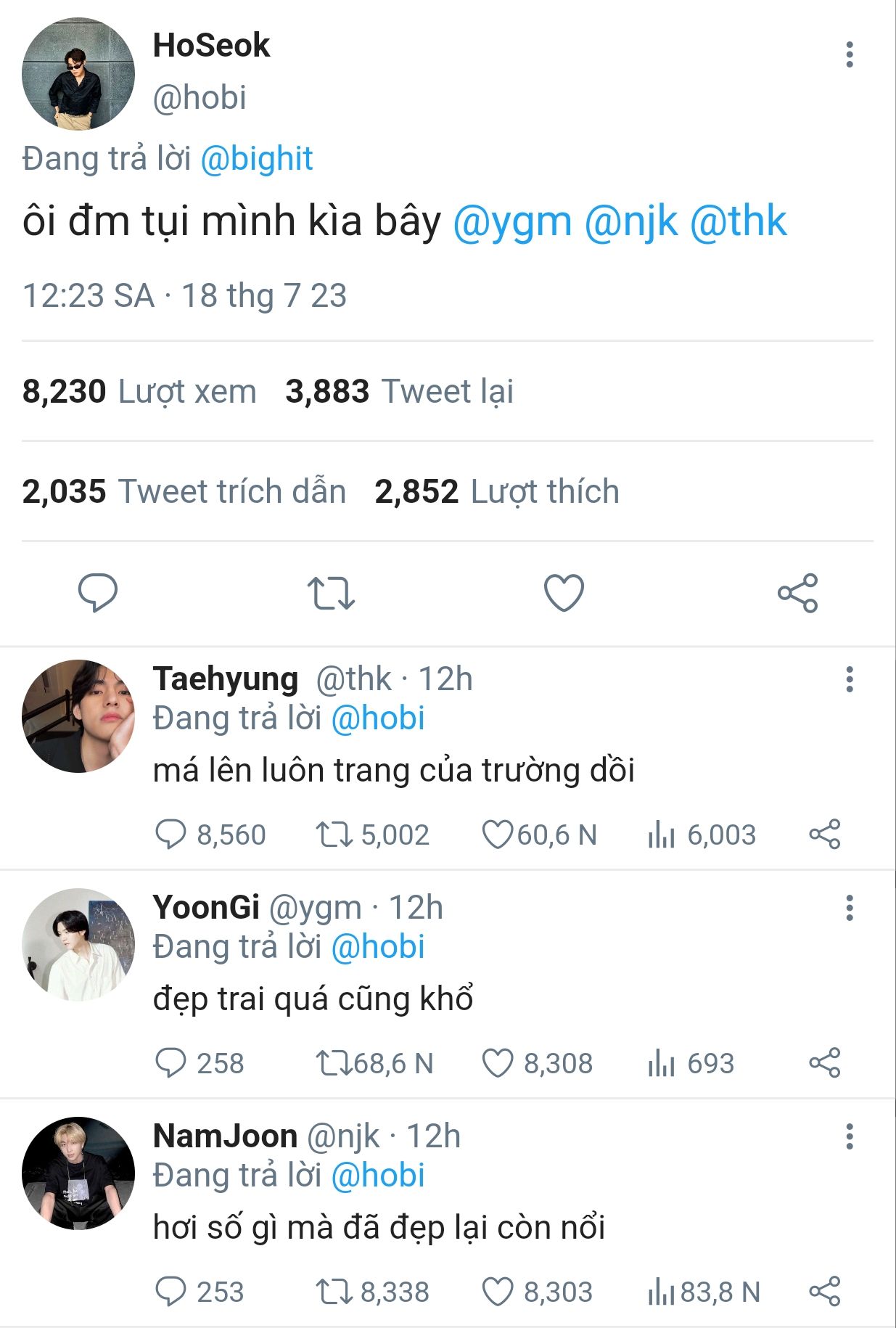The image size is (896, 1328).
Task: Open the @njk mention in HoSeok's tweet
Action: coord(631,221)
